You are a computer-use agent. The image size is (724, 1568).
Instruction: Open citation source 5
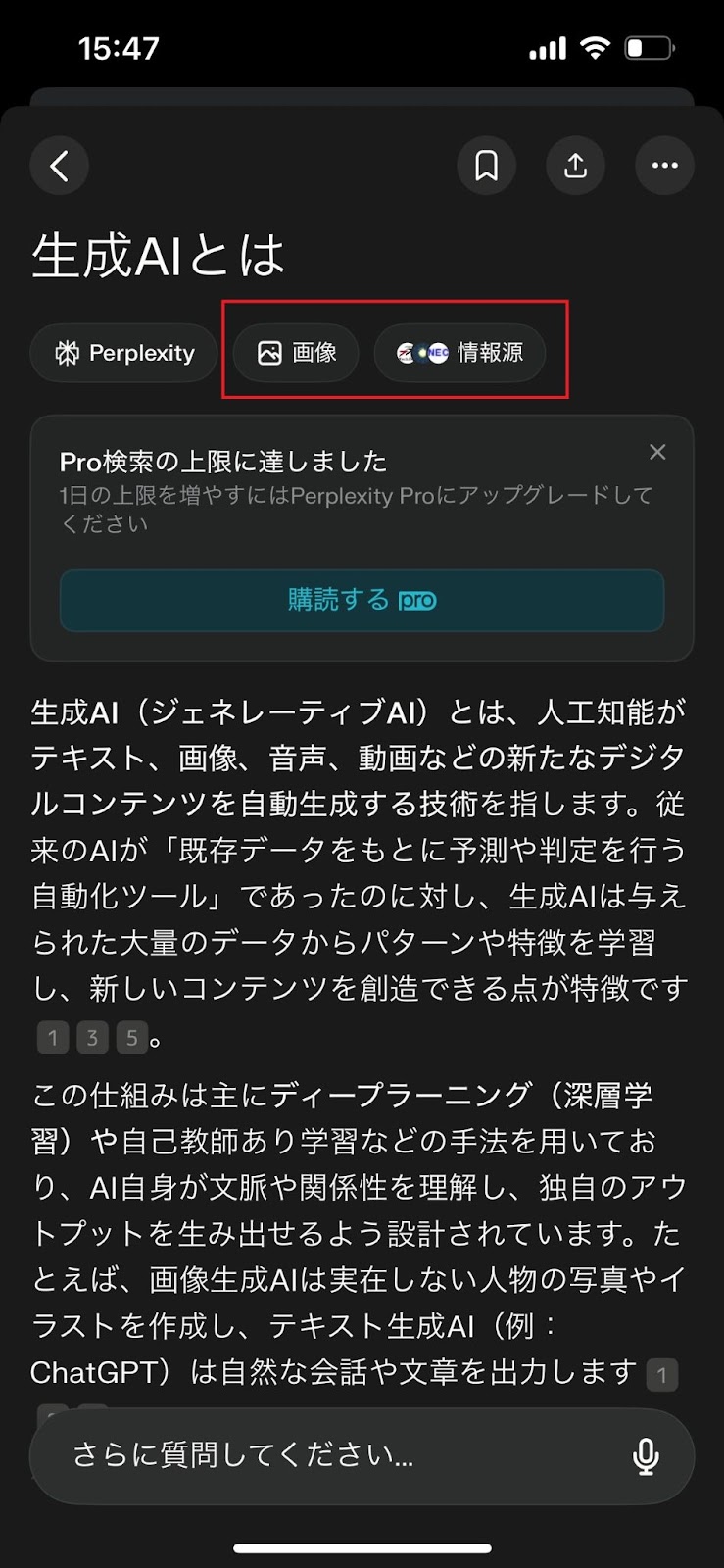131,1037
